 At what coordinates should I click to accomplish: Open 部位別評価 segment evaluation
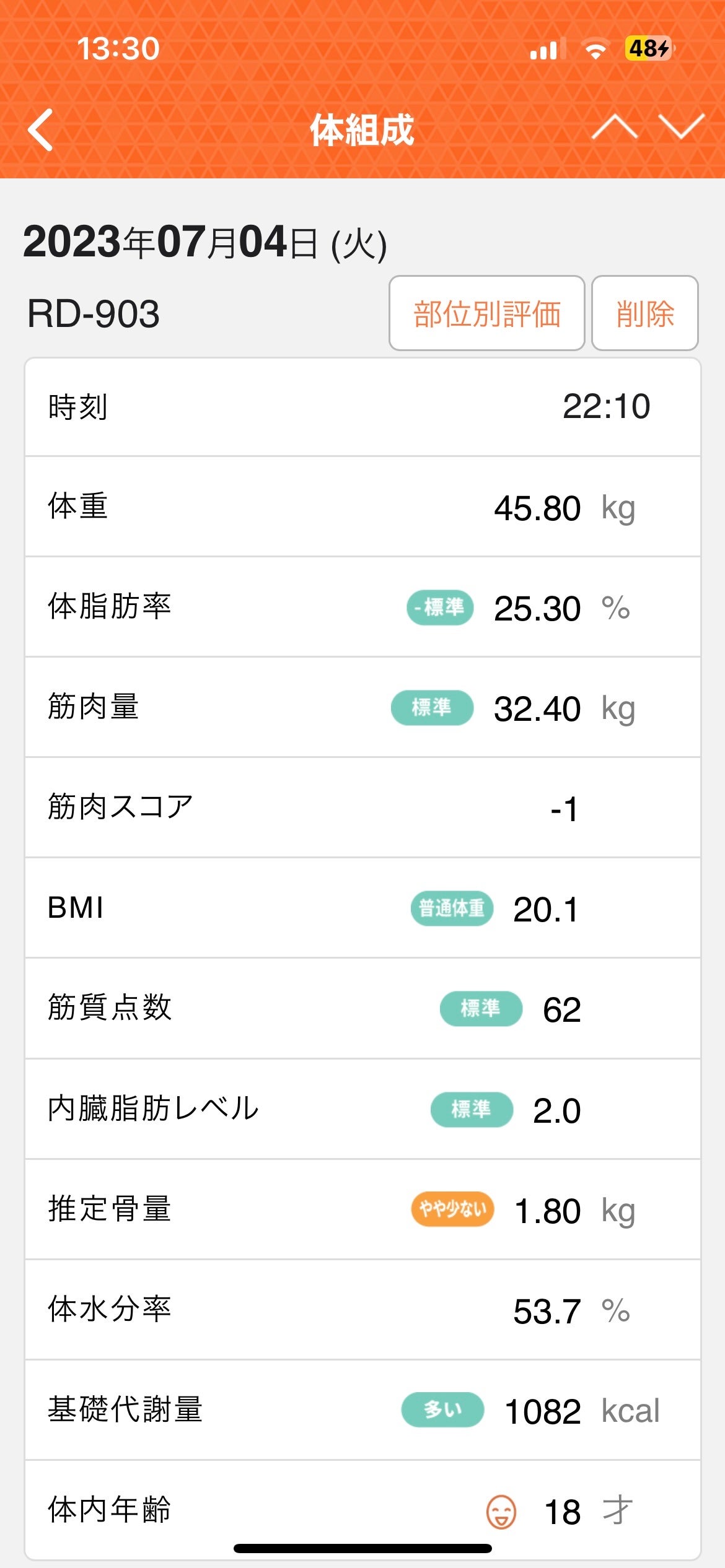click(486, 313)
